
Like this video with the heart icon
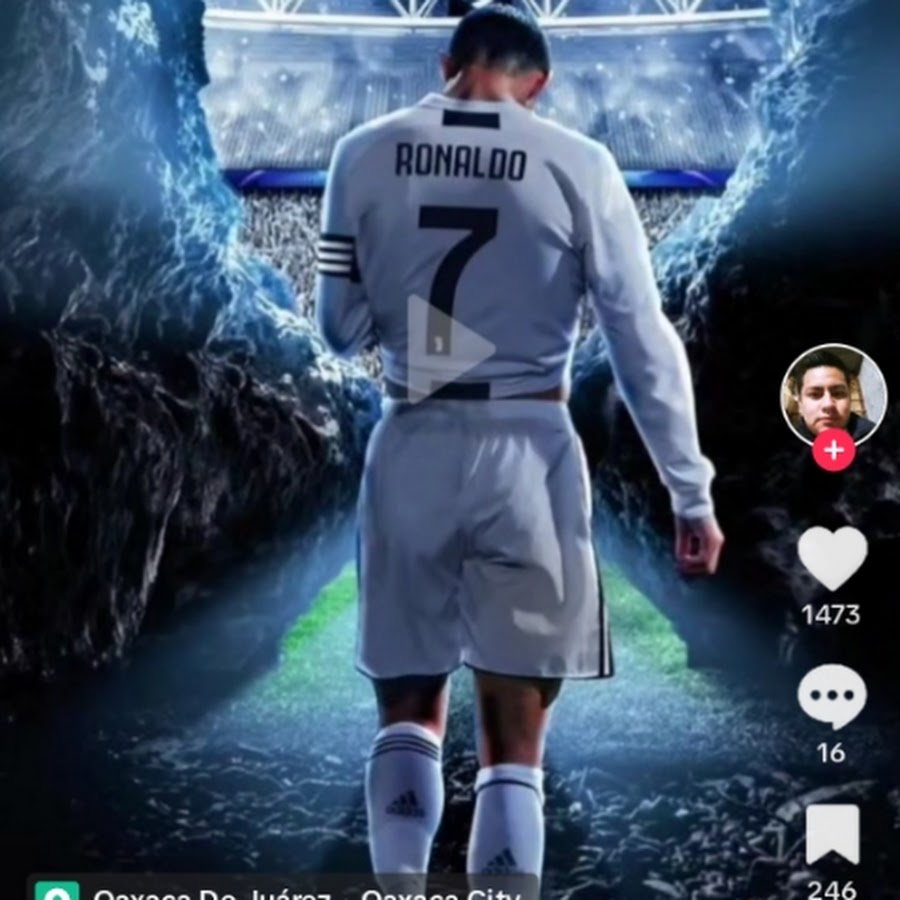[x=832, y=558]
